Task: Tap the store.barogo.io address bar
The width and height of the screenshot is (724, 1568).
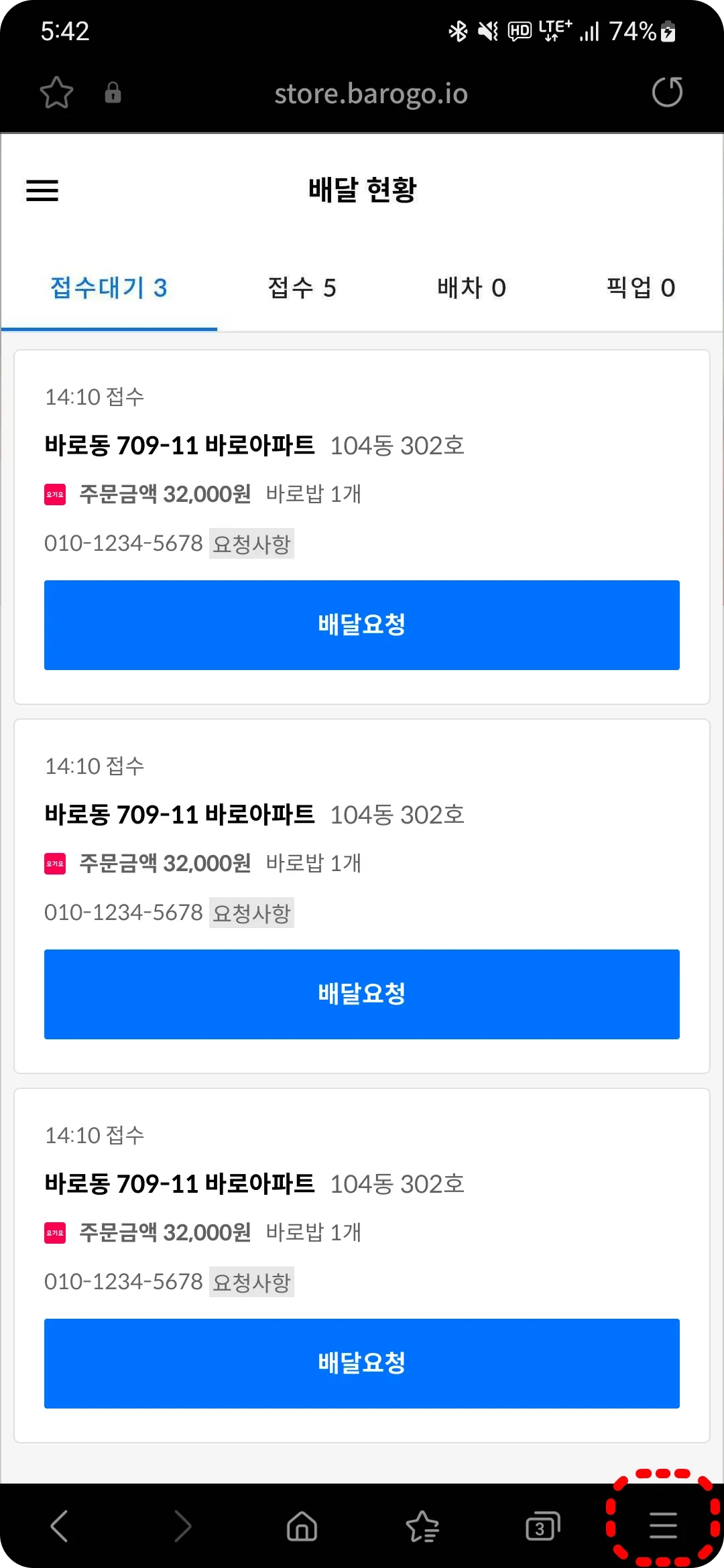Action: tap(371, 94)
